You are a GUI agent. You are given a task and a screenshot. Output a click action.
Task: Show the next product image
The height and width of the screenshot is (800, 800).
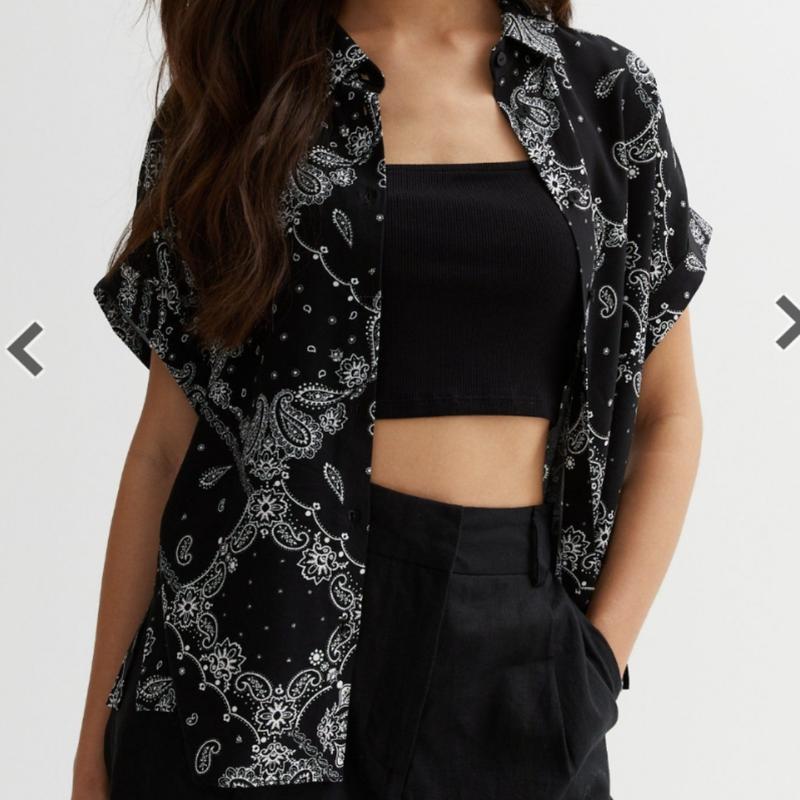tap(787, 324)
